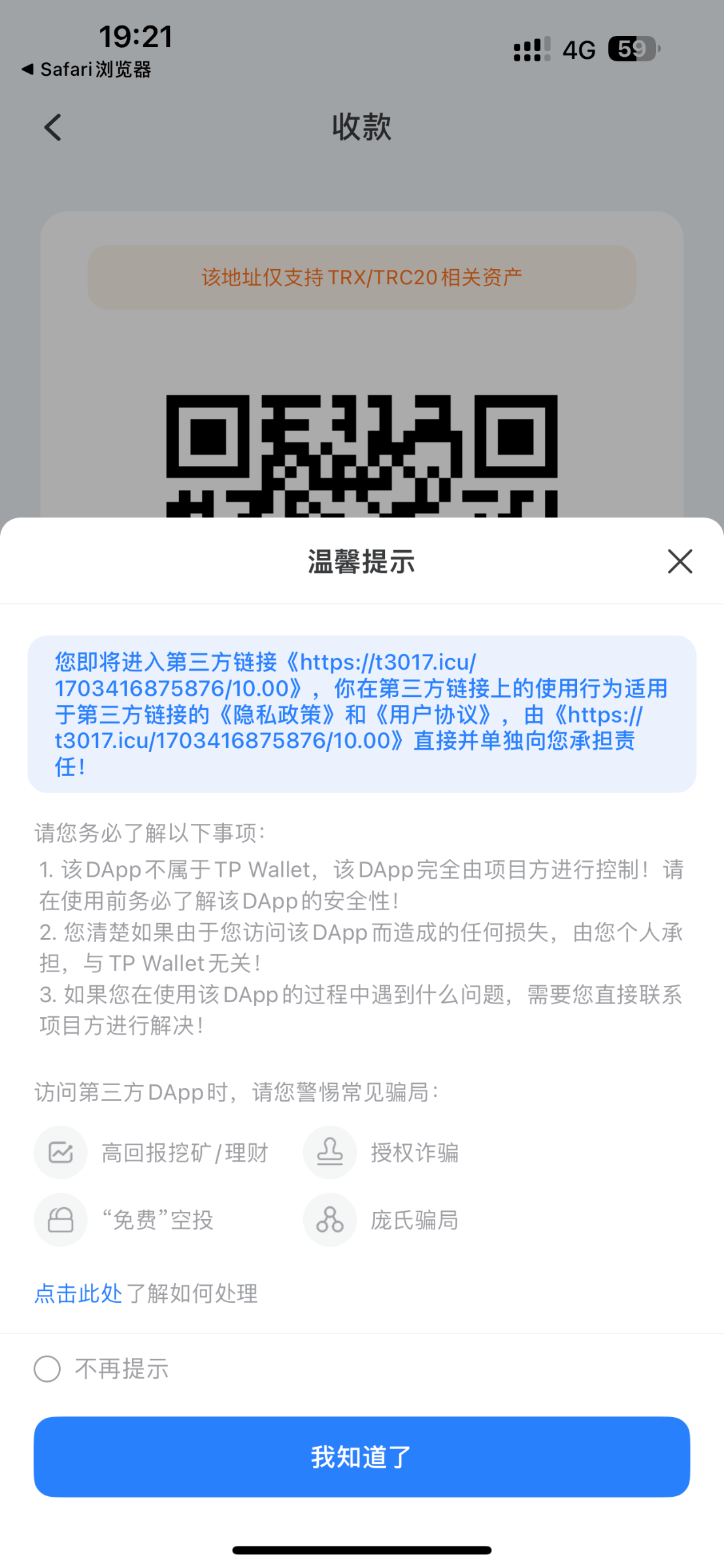The image size is (724, 1568).
Task: Return to Safari浏览器 via the status bar
Action: click(x=86, y=69)
